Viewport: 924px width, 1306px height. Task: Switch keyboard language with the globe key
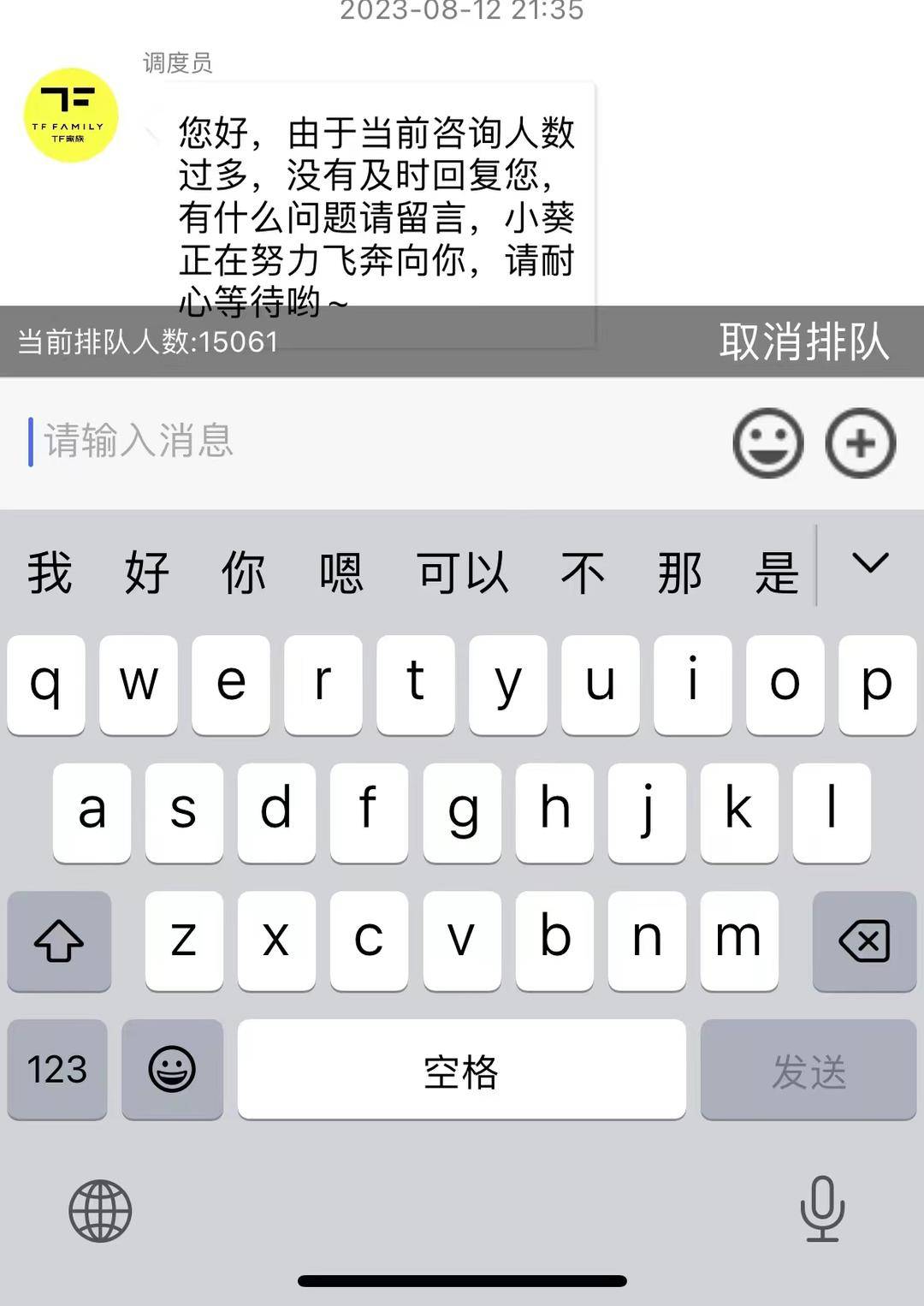click(x=100, y=1210)
